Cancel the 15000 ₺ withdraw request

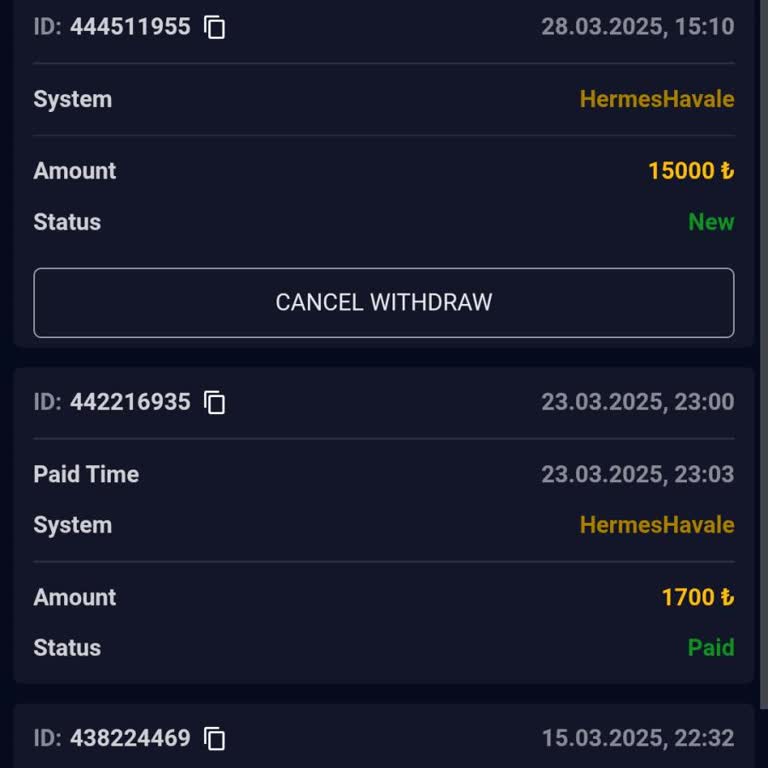pyautogui.click(x=383, y=302)
